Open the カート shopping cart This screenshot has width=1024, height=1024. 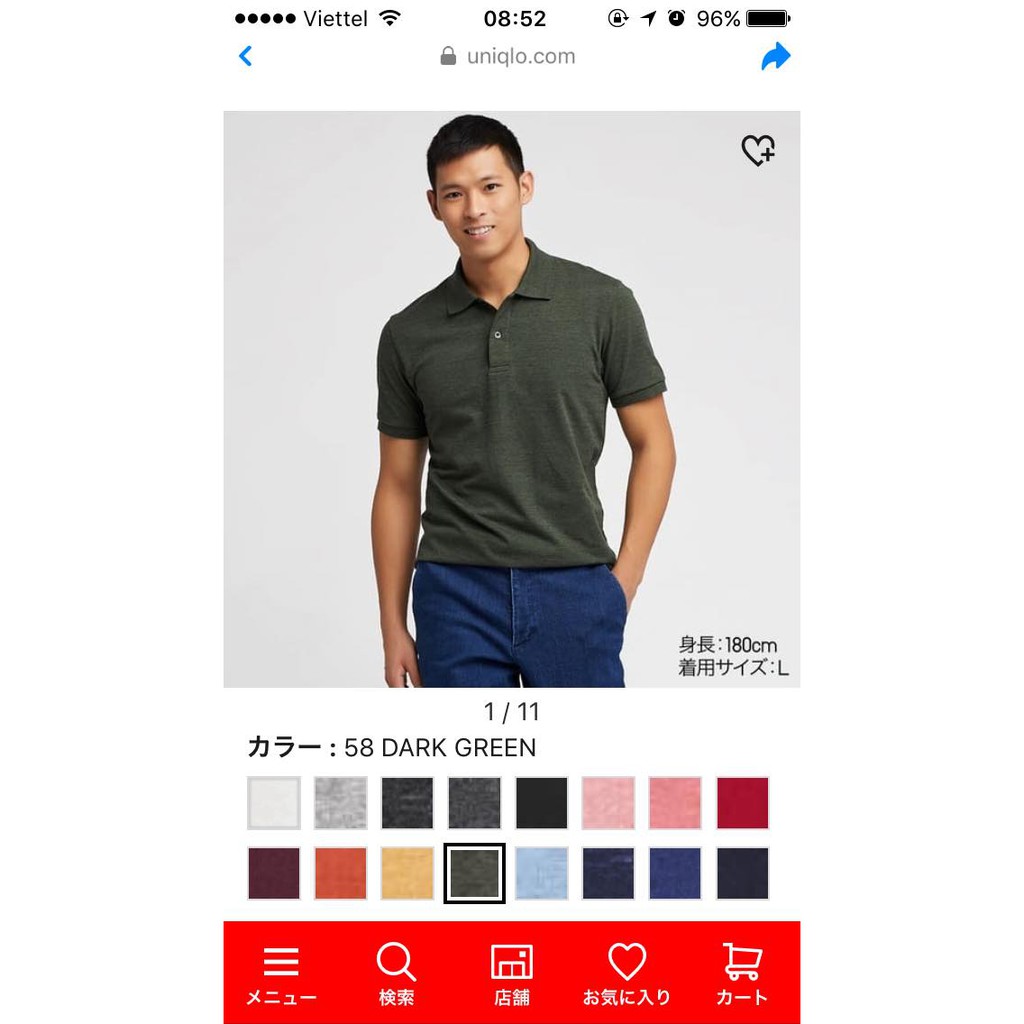pyautogui.click(x=742, y=974)
